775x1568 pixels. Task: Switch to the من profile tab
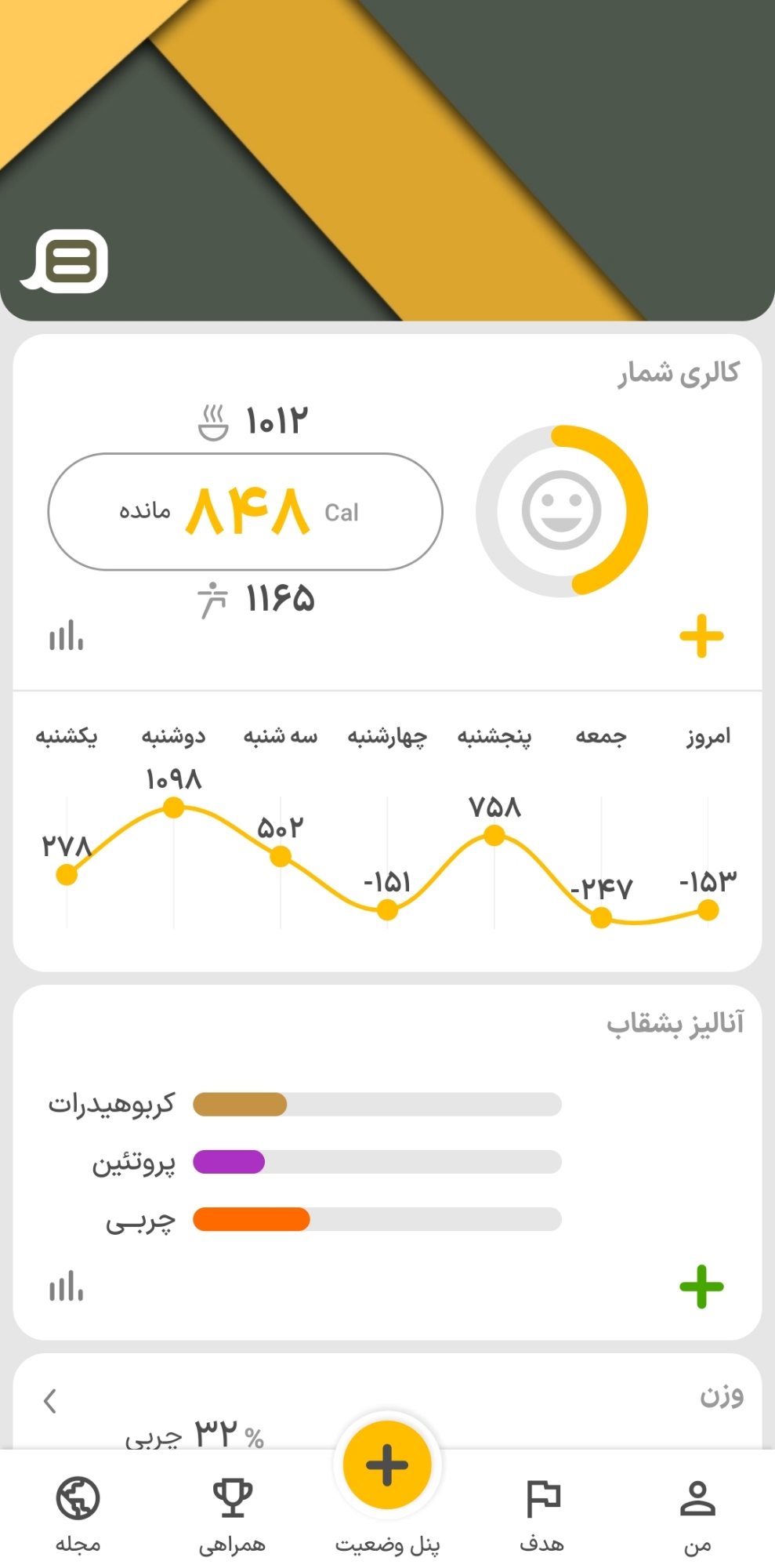pos(697,1513)
